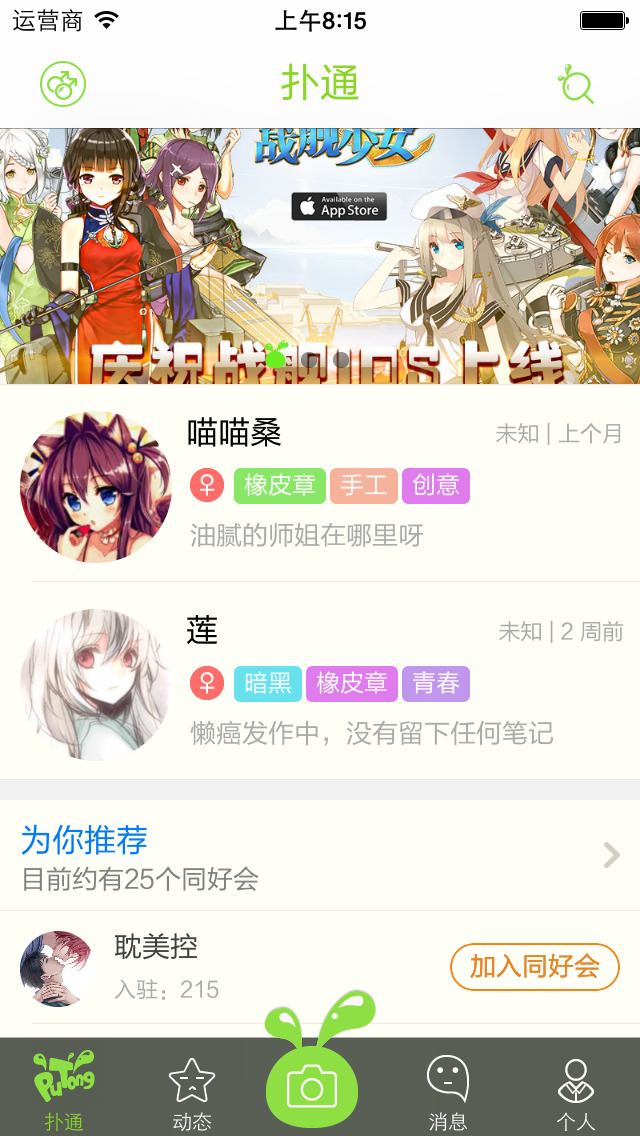
Task: Open the search magnifier icon
Action: tap(576, 85)
